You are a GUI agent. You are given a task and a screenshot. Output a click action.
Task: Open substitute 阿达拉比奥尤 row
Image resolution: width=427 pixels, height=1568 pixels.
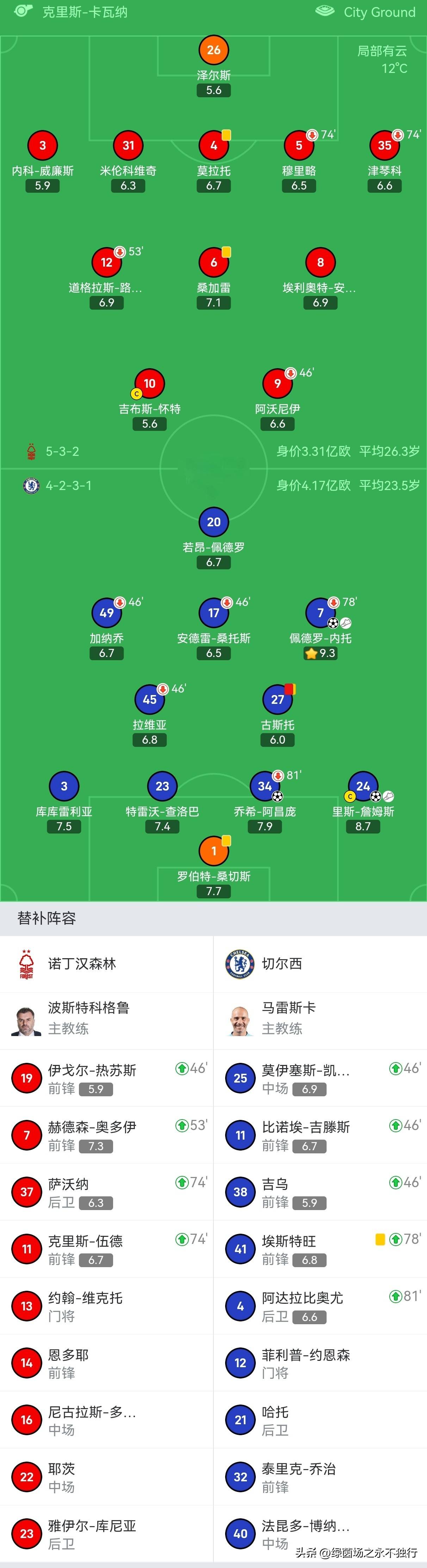pyautogui.click(x=320, y=1306)
